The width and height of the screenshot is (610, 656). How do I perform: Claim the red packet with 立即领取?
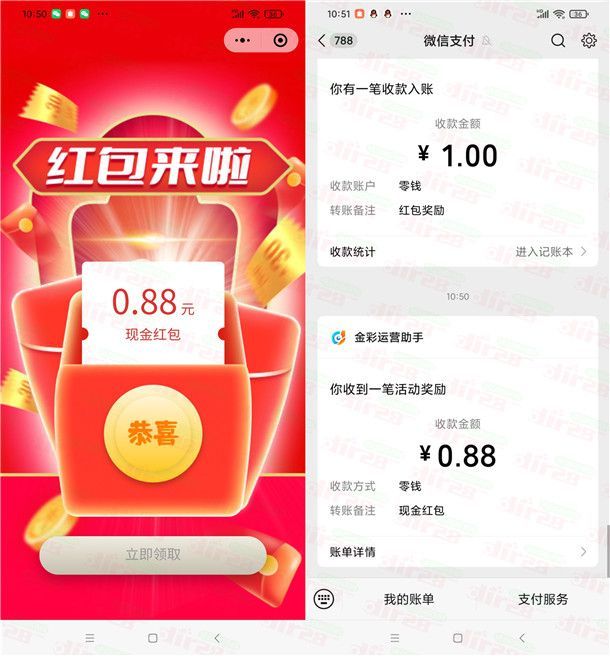pos(153,554)
